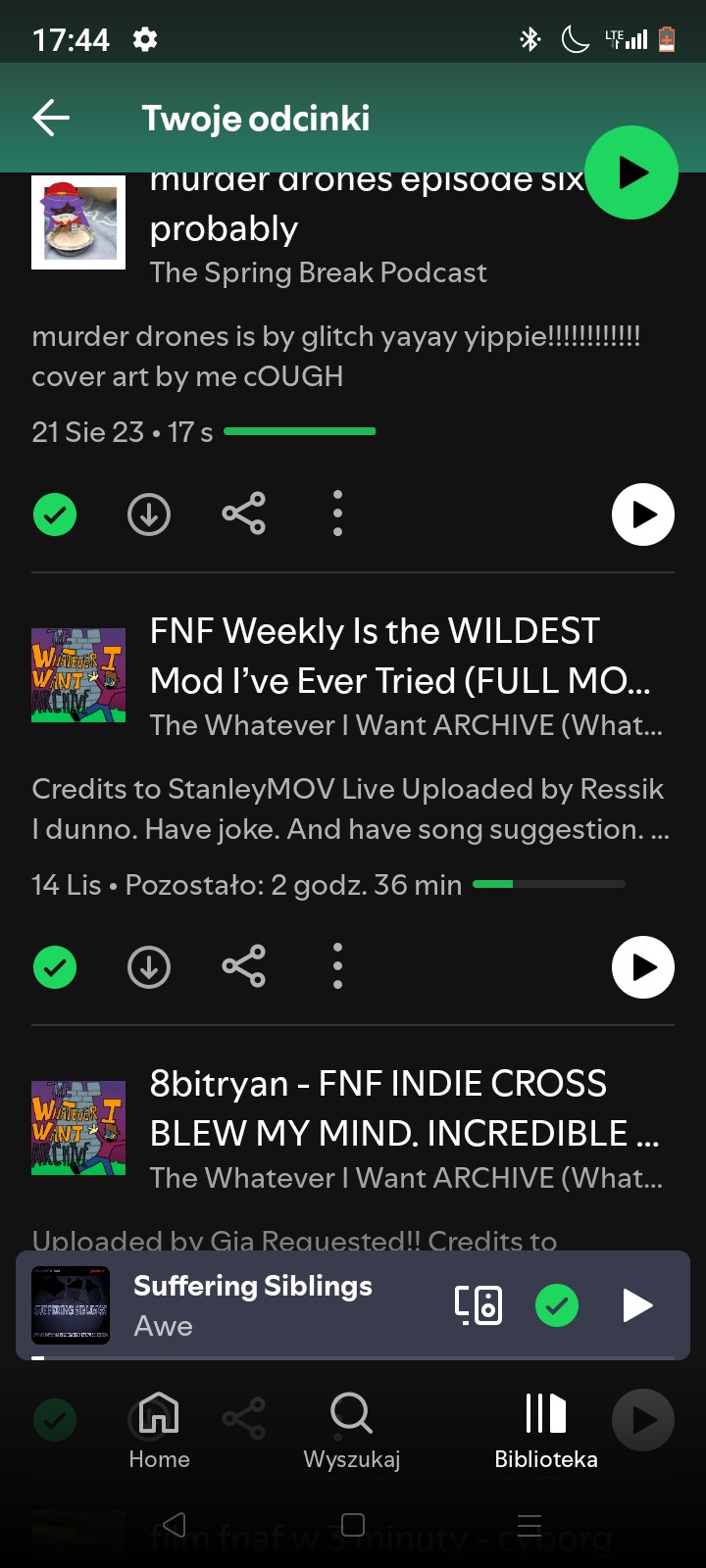Resume playback of Suffering Siblings
This screenshot has height=1568, width=706.
click(637, 1305)
